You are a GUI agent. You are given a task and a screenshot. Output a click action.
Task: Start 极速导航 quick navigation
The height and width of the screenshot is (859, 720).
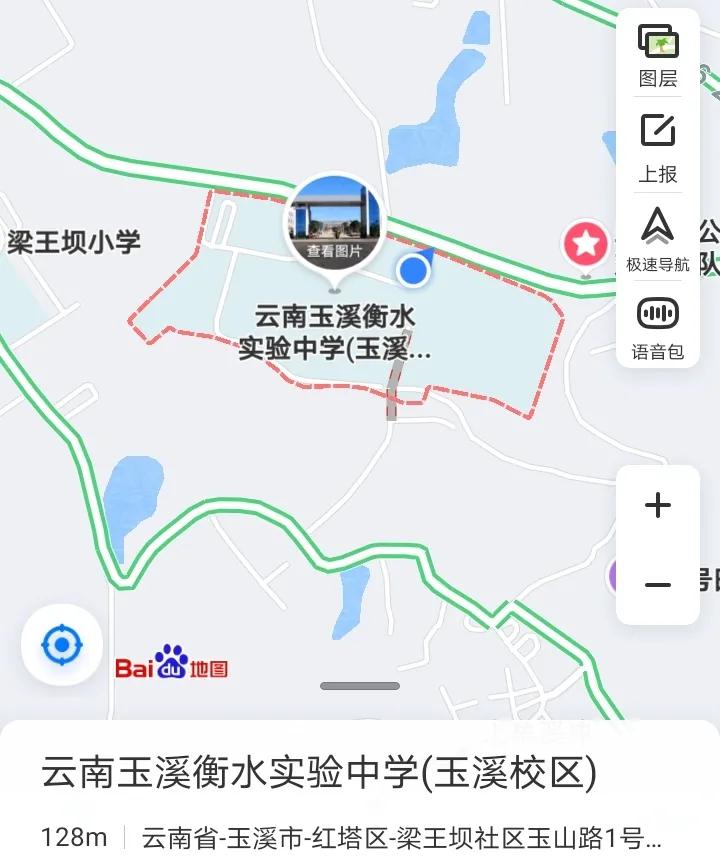[x=658, y=240]
